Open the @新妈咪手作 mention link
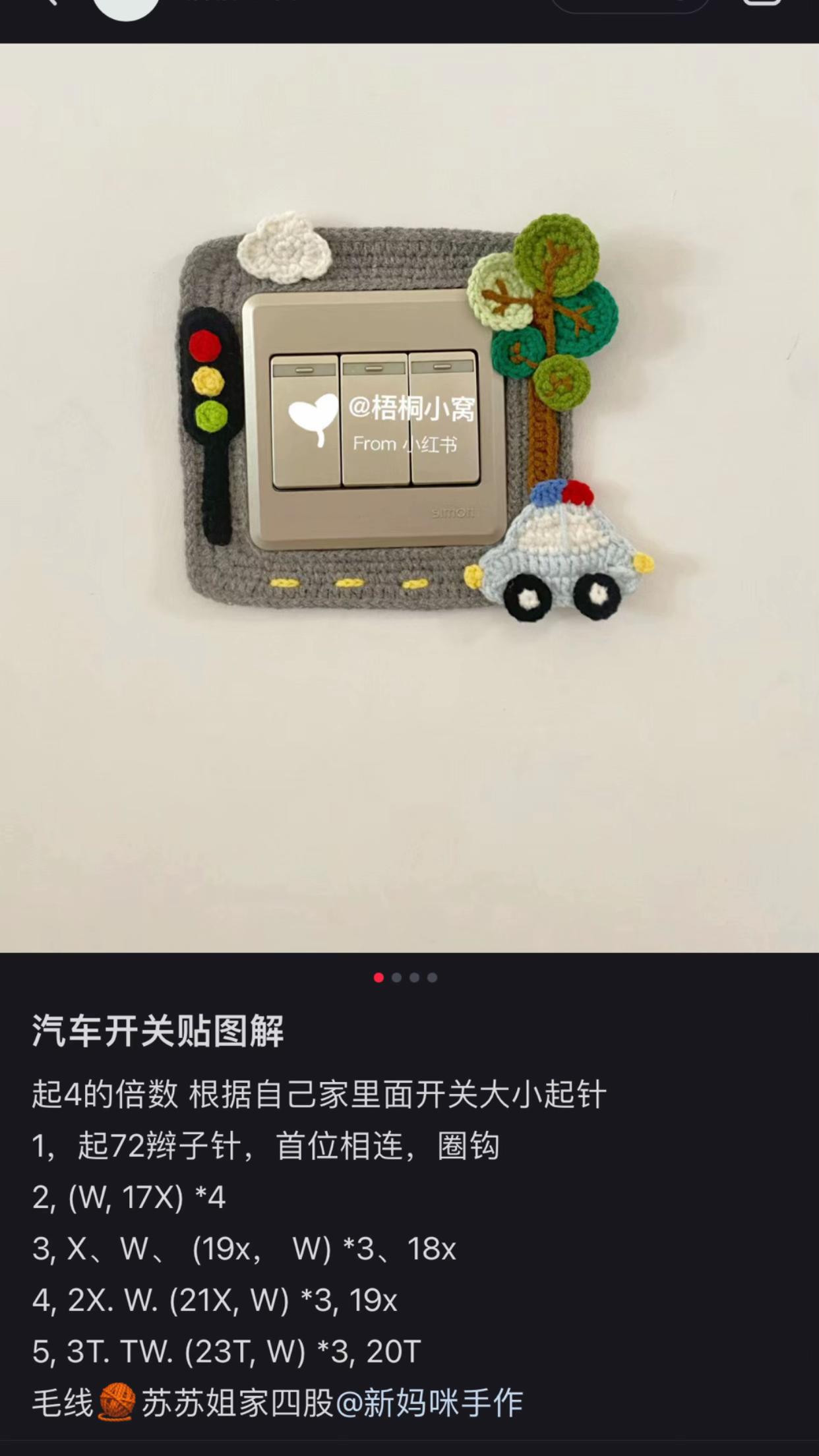This screenshot has height=1456, width=819. (430, 1403)
